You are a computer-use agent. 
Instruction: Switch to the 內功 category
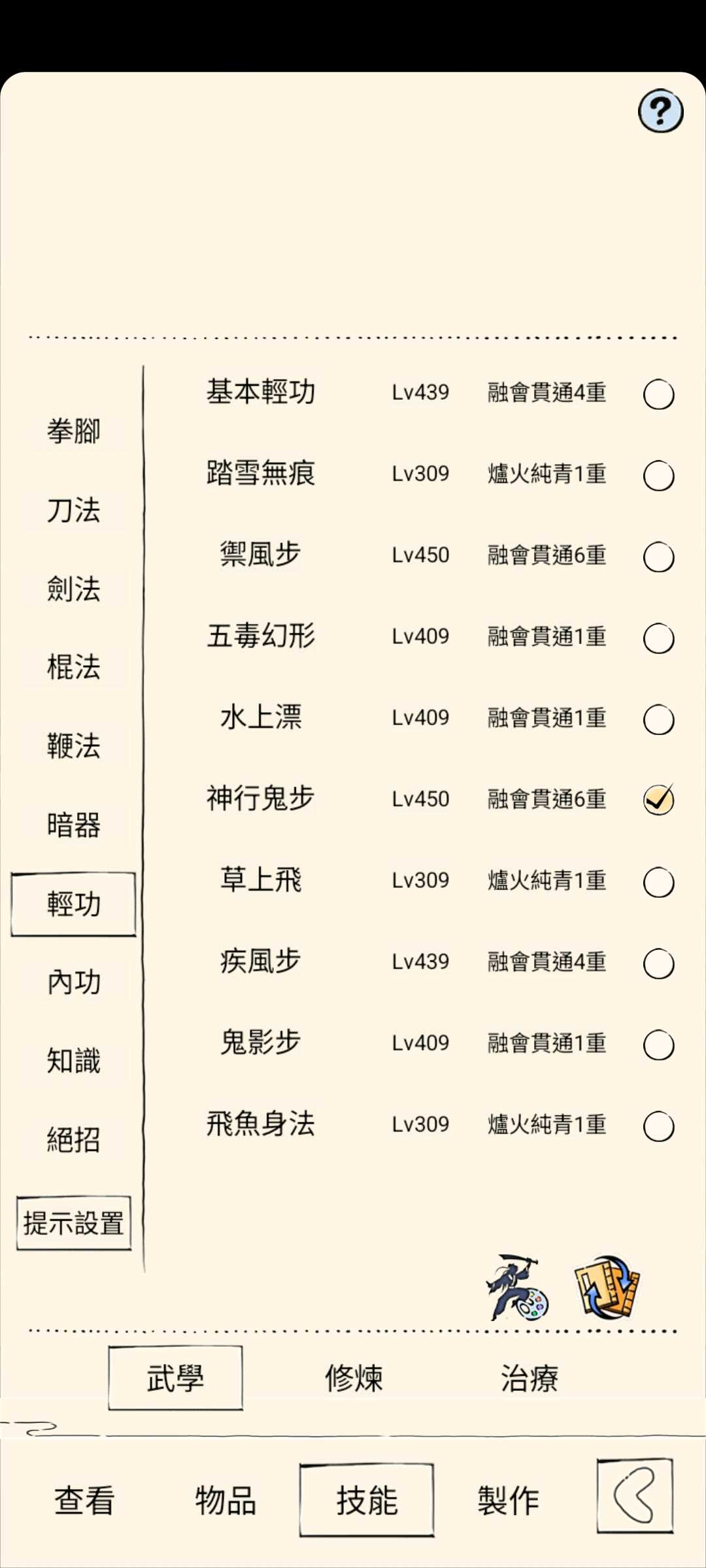point(73,982)
